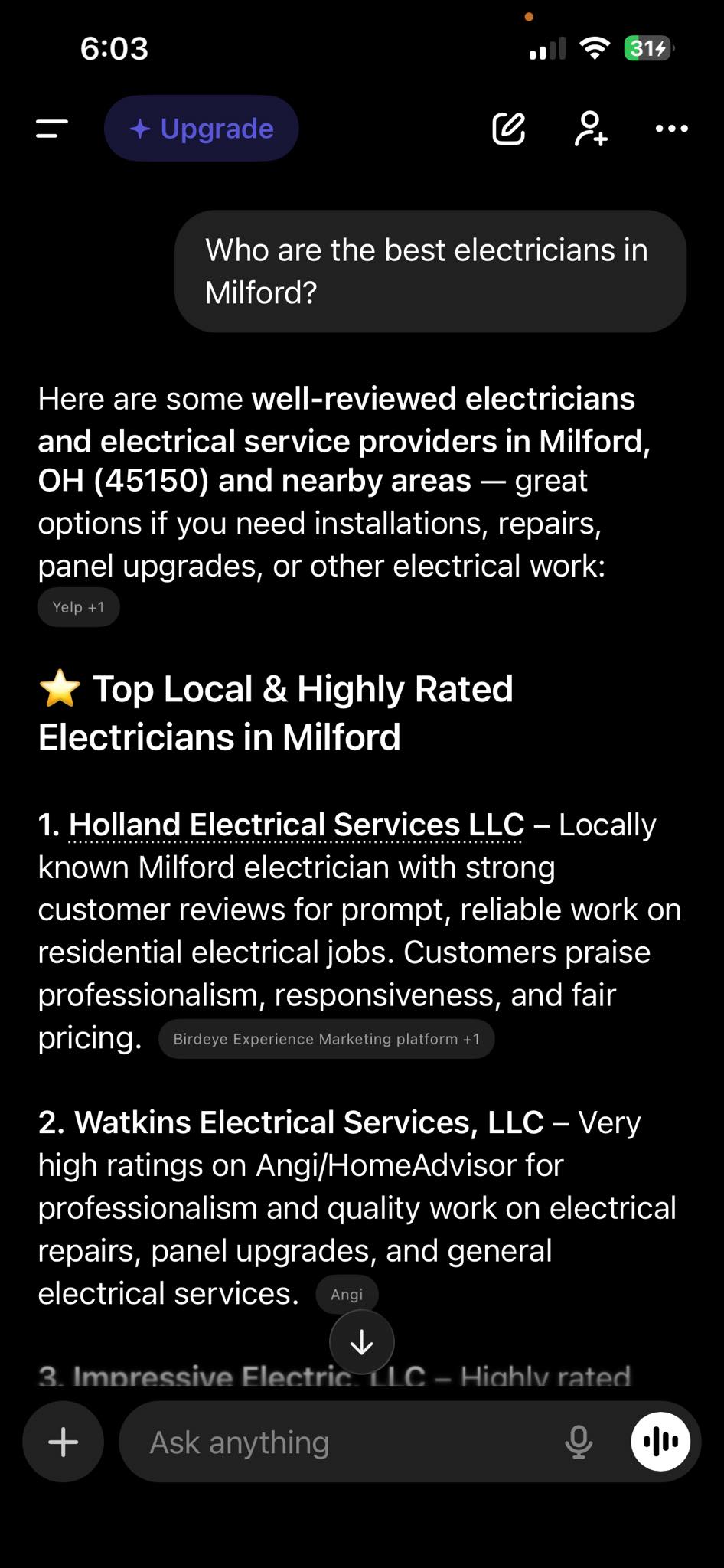
Task: Open the three-dot options menu
Action: point(671,129)
